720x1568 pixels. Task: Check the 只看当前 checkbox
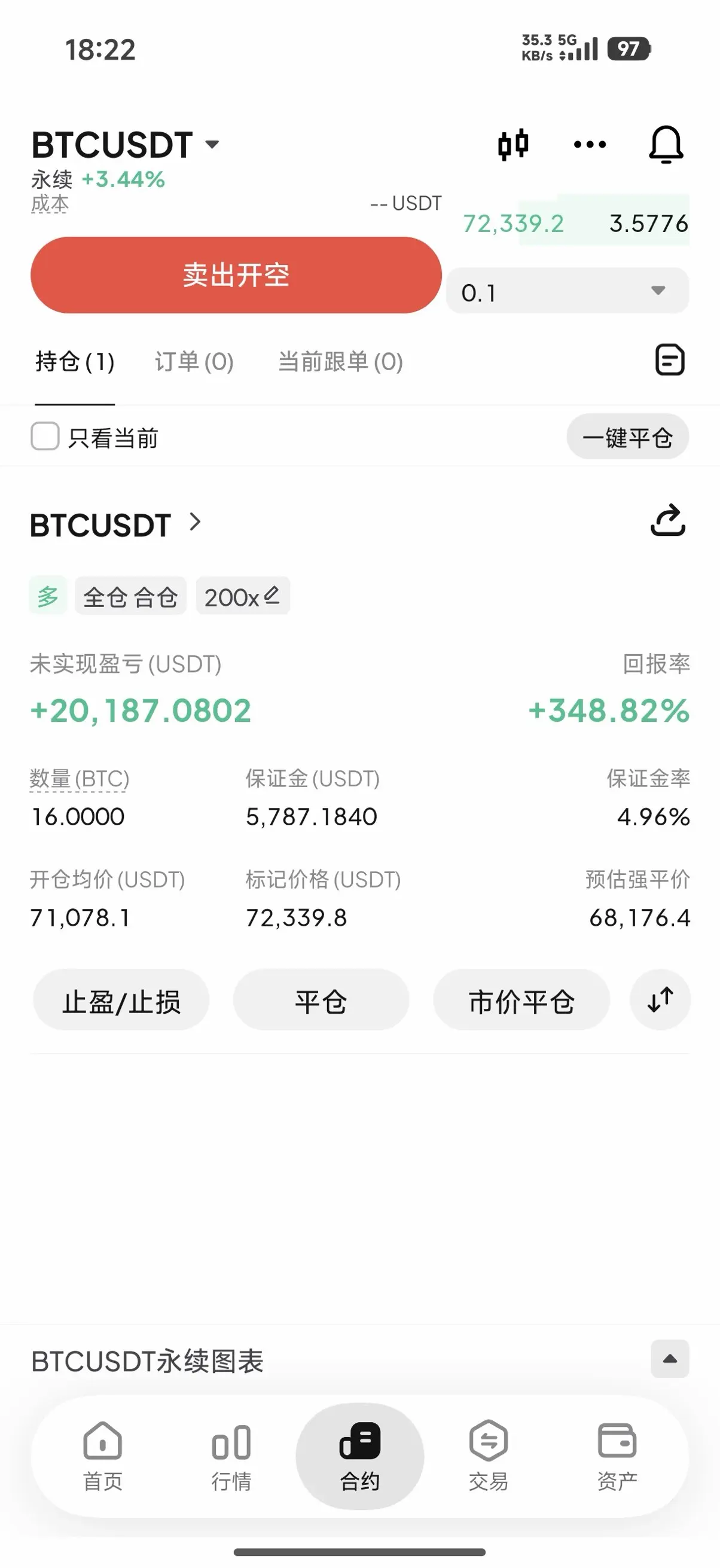tap(45, 437)
